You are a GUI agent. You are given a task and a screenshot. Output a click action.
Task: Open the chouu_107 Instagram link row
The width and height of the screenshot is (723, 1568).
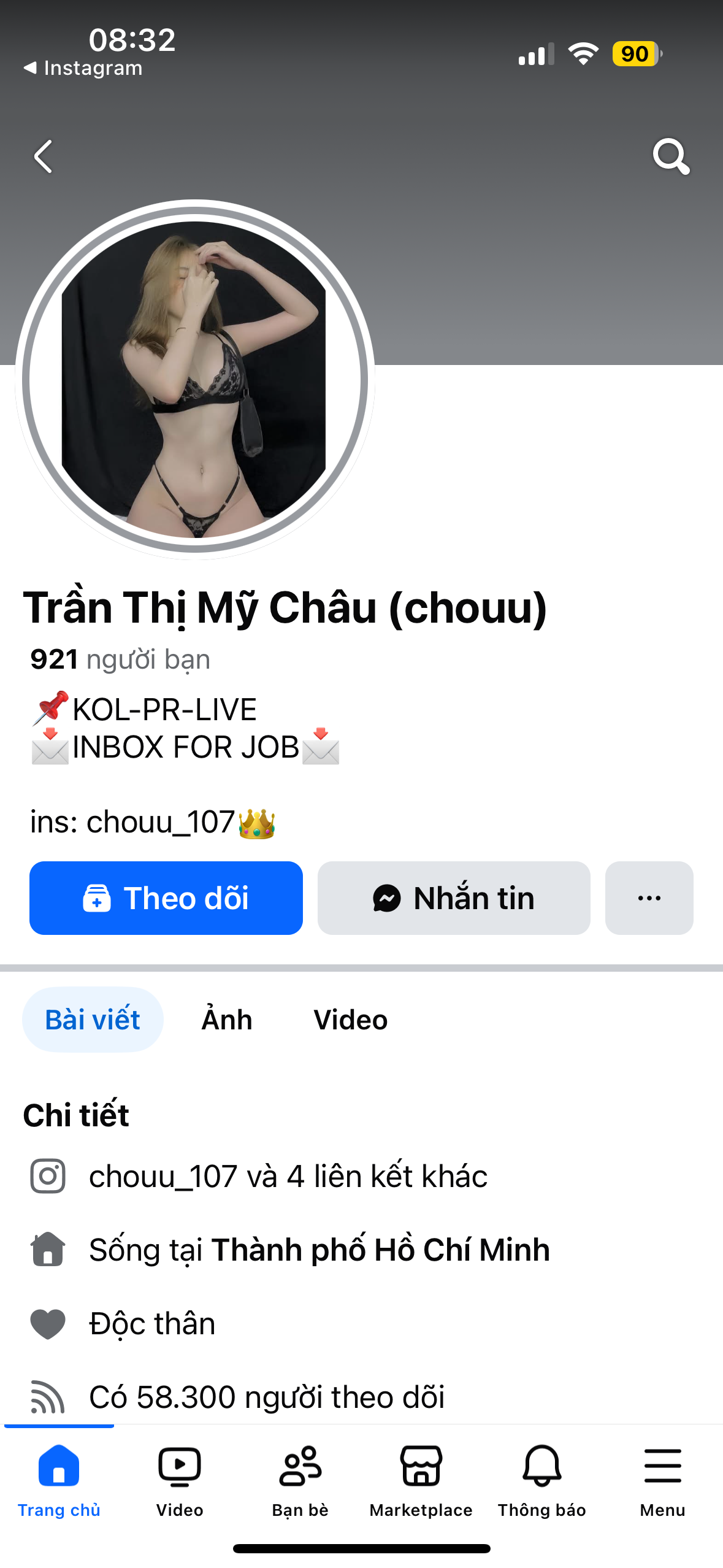coord(288,1176)
